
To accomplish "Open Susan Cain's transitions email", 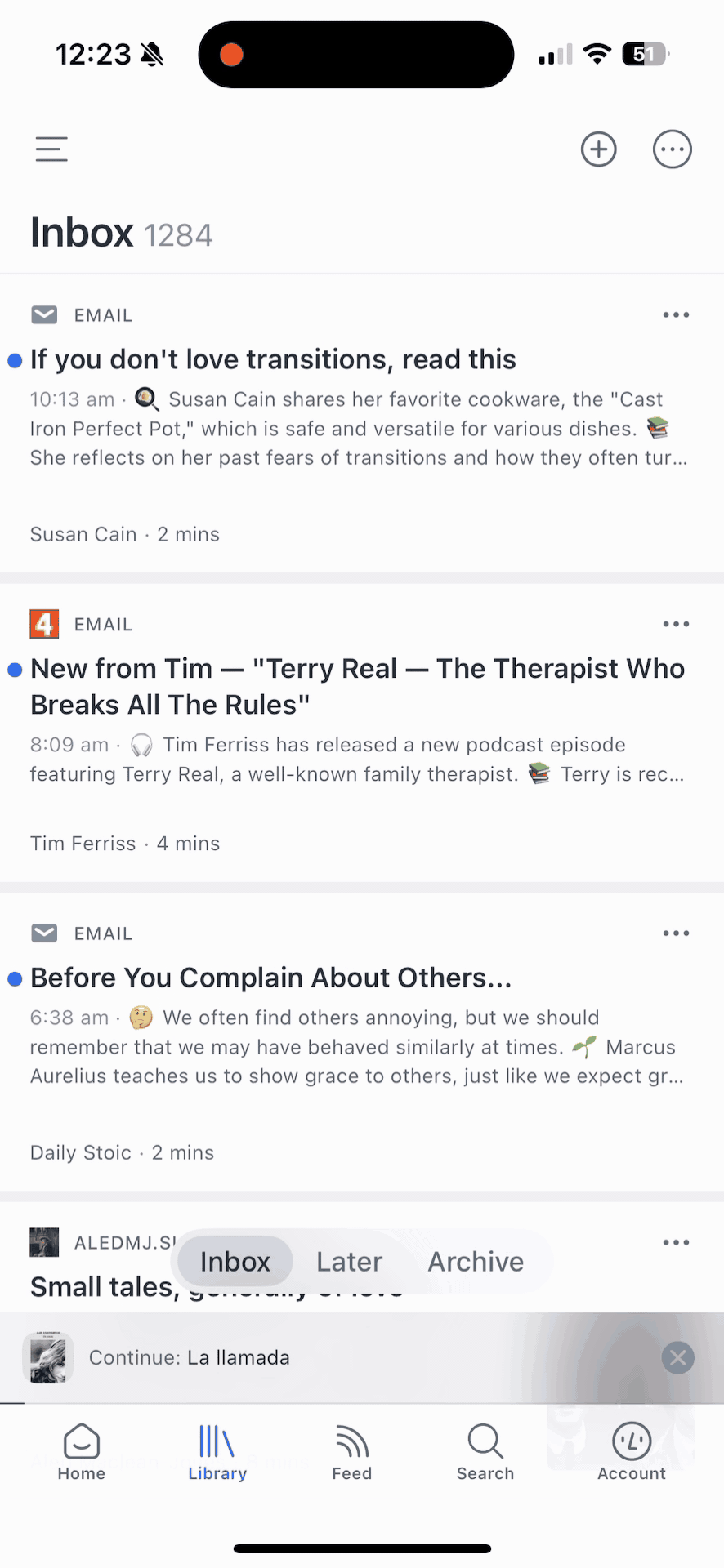I will [x=273, y=360].
